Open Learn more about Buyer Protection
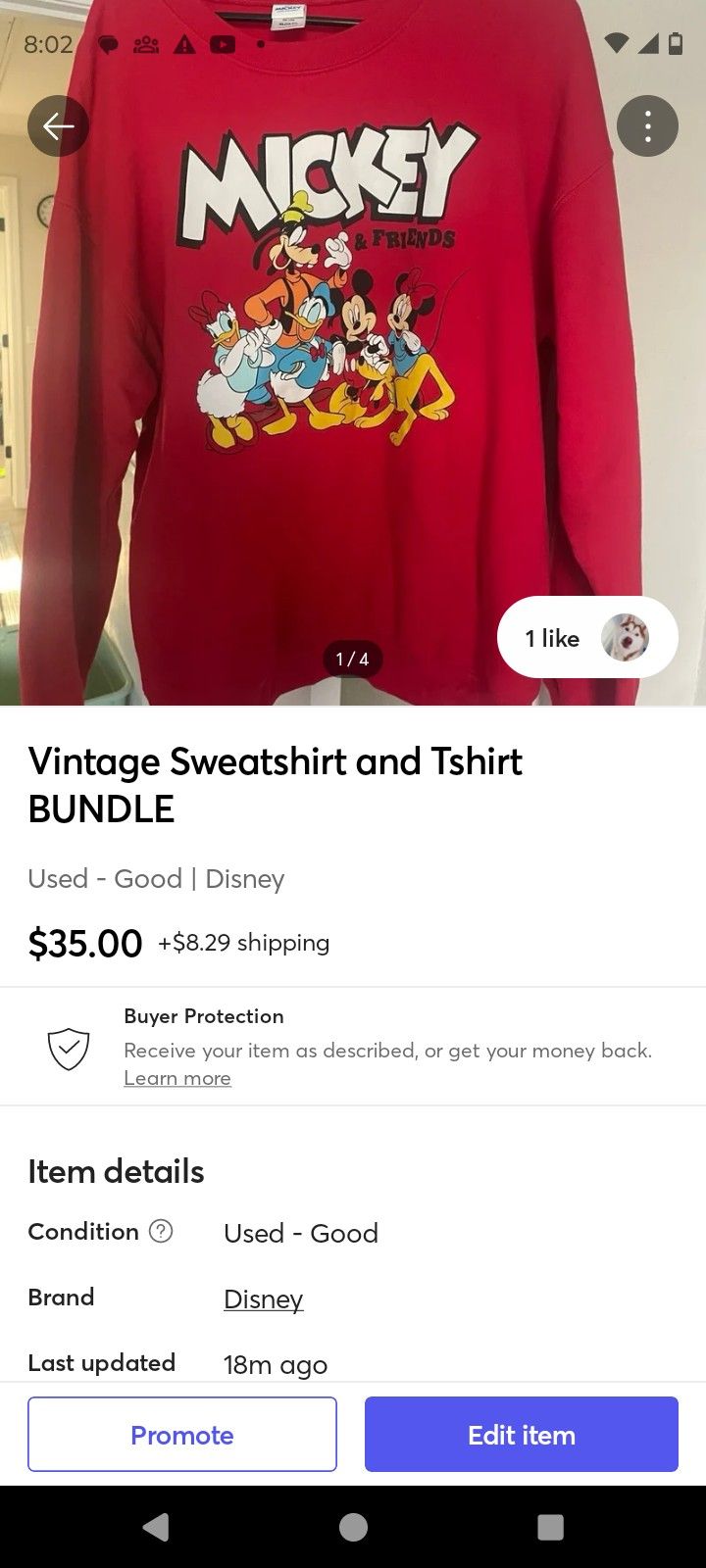The width and height of the screenshot is (706, 1568). click(x=177, y=1078)
